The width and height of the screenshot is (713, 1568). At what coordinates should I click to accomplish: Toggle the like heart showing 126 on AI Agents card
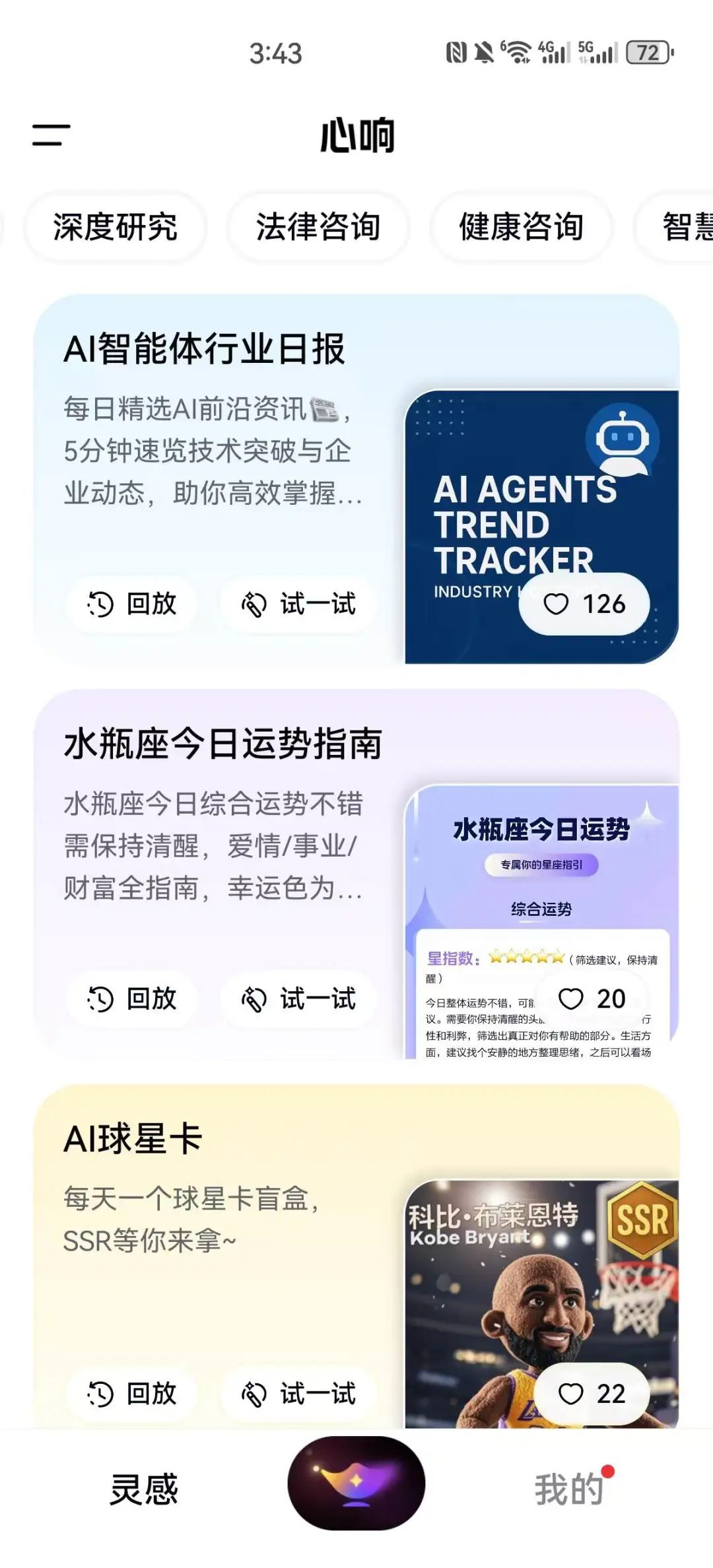coord(558,604)
